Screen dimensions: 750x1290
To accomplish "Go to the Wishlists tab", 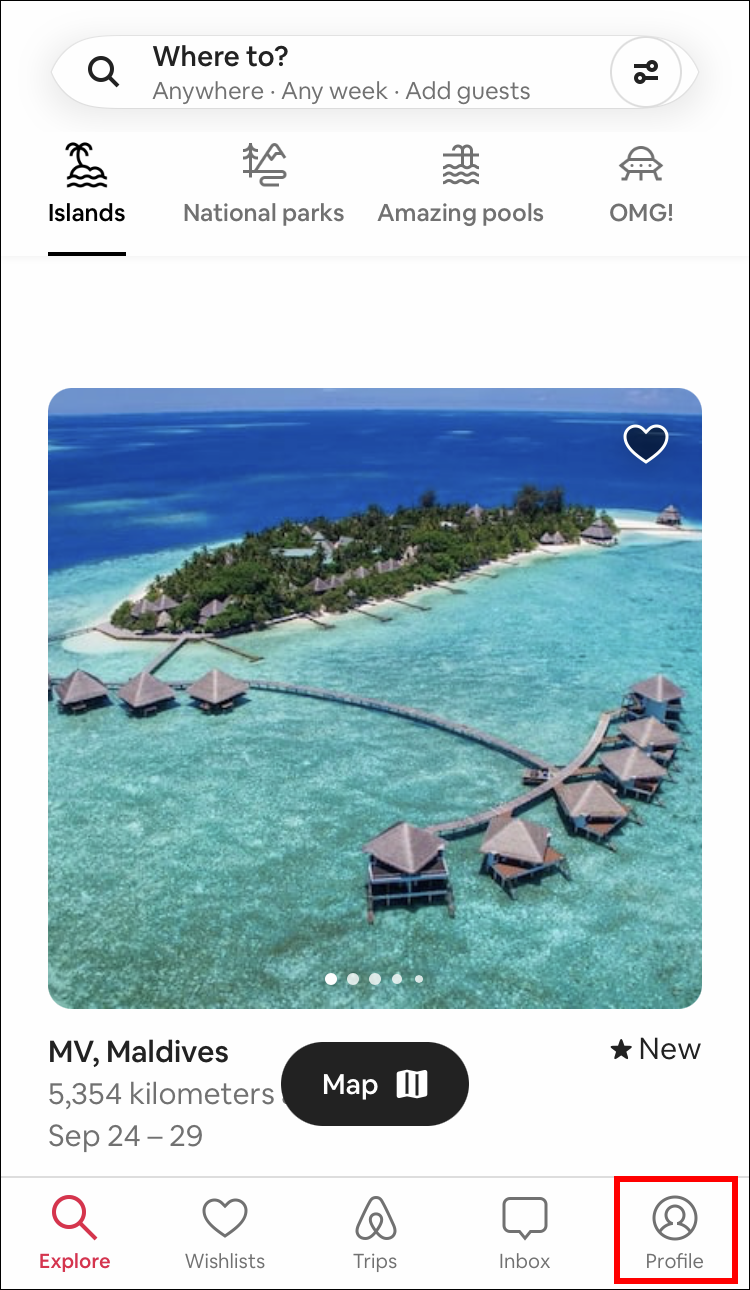I will tap(225, 1233).
